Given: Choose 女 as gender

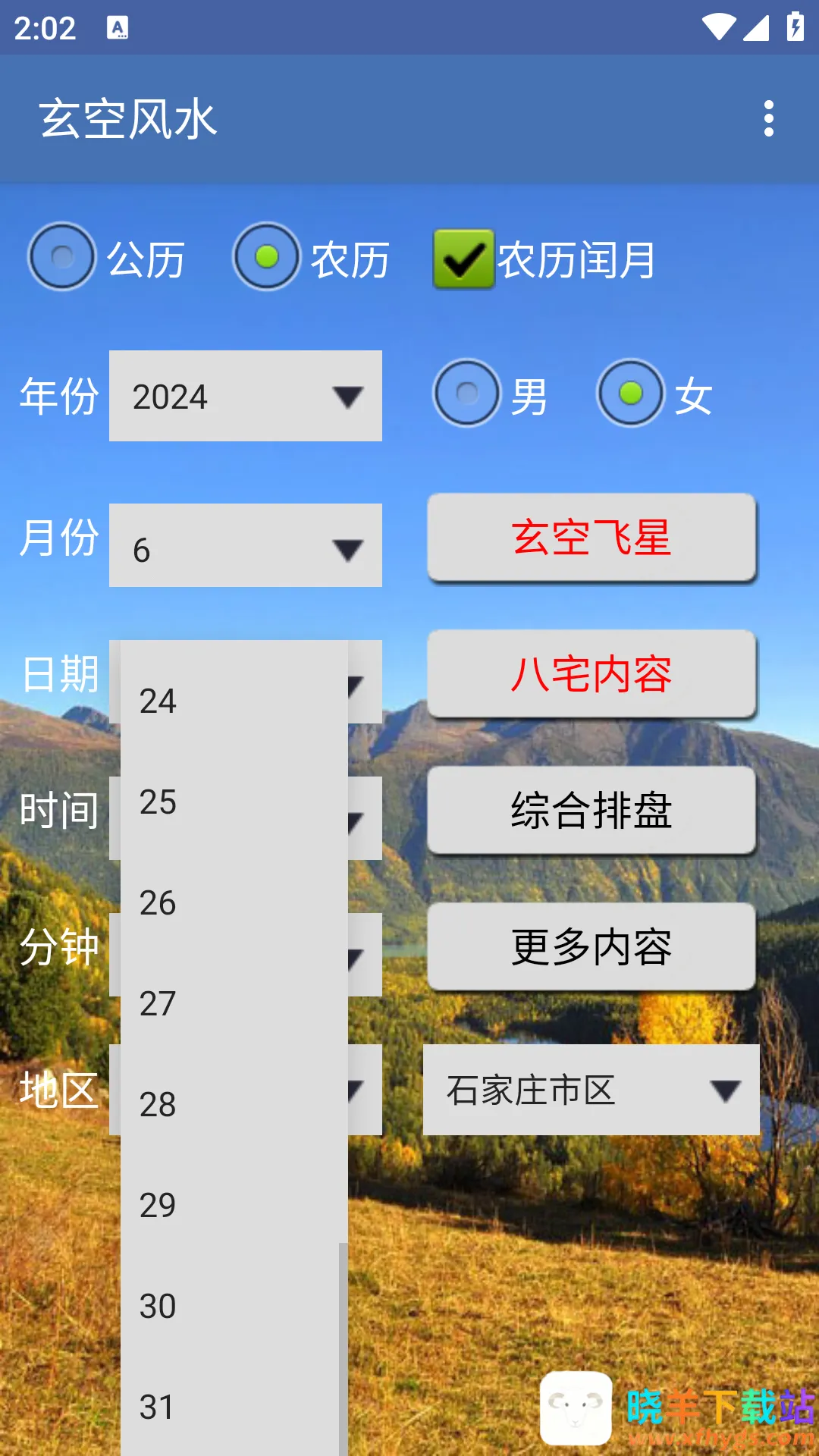Looking at the screenshot, I should point(631,393).
